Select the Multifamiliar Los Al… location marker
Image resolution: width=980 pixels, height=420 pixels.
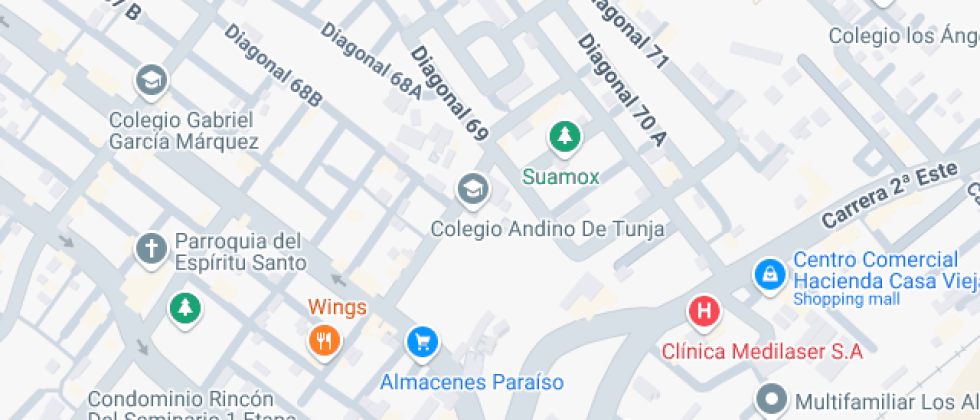pyautogui.click(x=771, y=399)
